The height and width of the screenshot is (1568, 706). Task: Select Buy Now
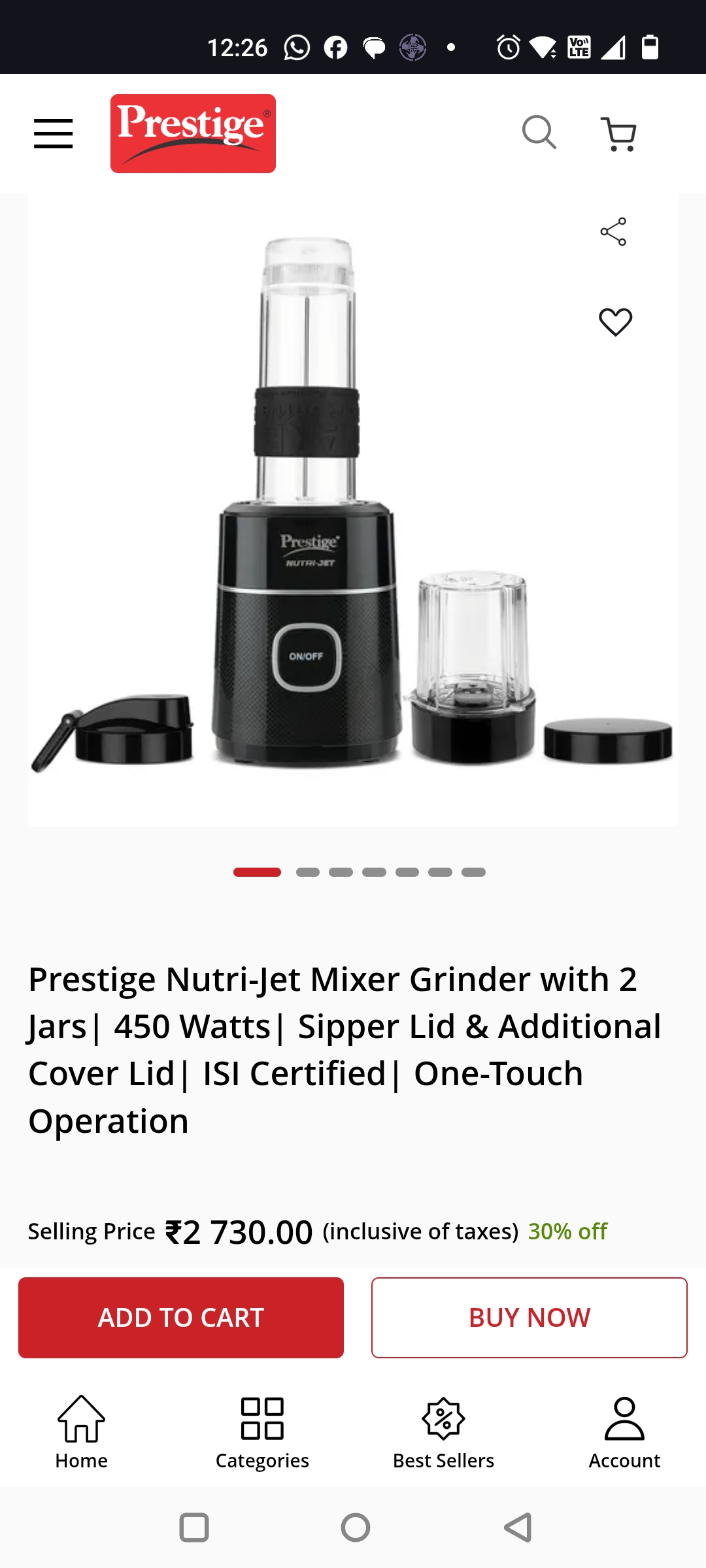click(x=529, y=1318)
